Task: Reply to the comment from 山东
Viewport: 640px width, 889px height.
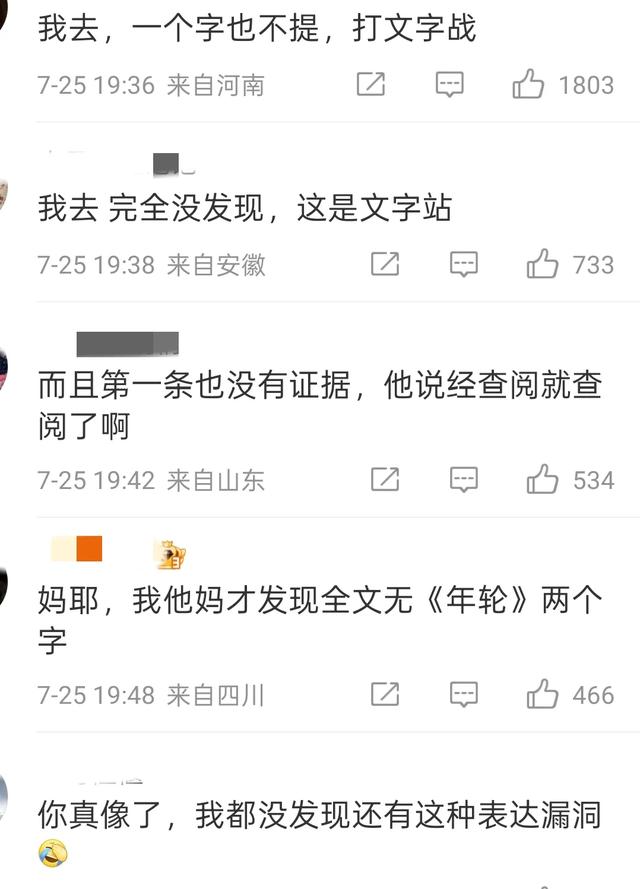Action: coord(464,480)
